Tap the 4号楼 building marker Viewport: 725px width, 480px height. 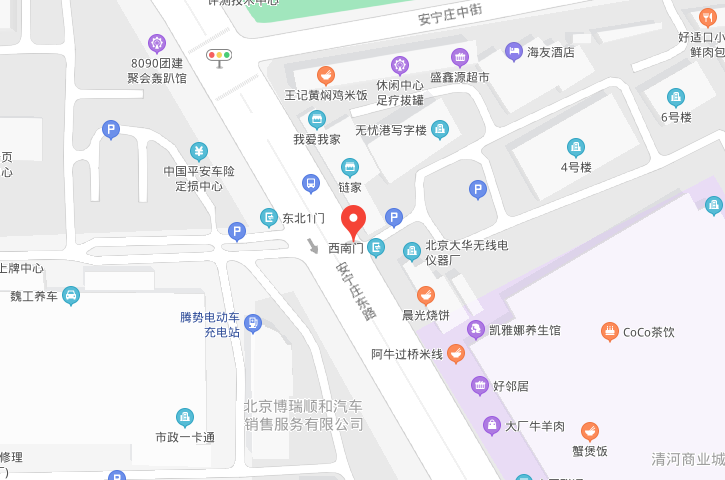pos(576,147)
